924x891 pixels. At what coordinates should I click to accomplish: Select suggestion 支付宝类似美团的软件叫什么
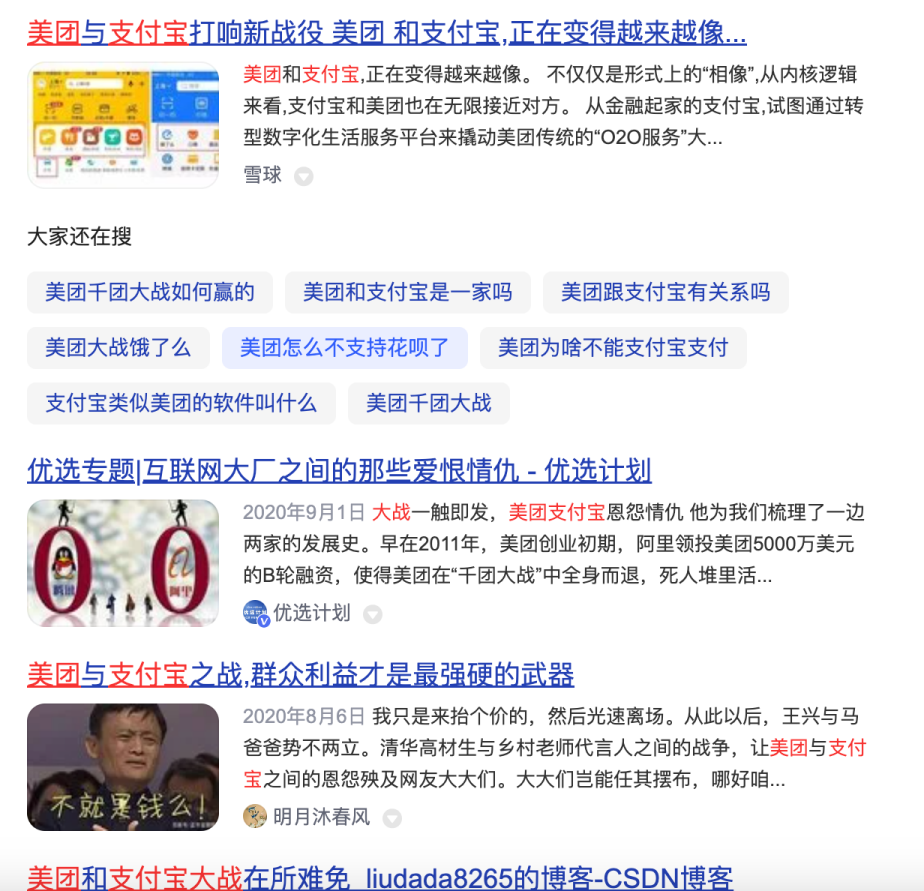tap(181, 403)
